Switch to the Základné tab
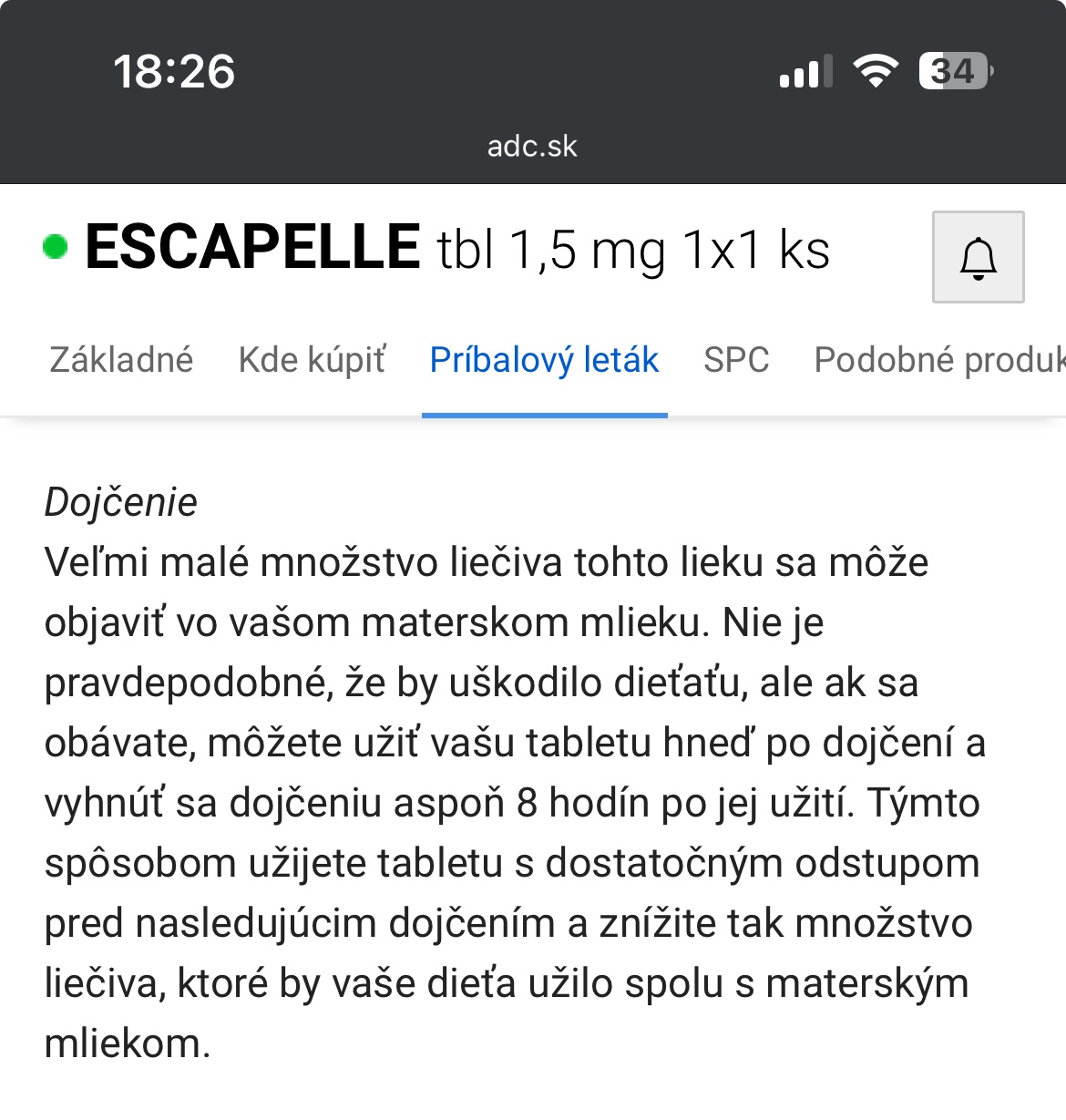 point(121,360)
